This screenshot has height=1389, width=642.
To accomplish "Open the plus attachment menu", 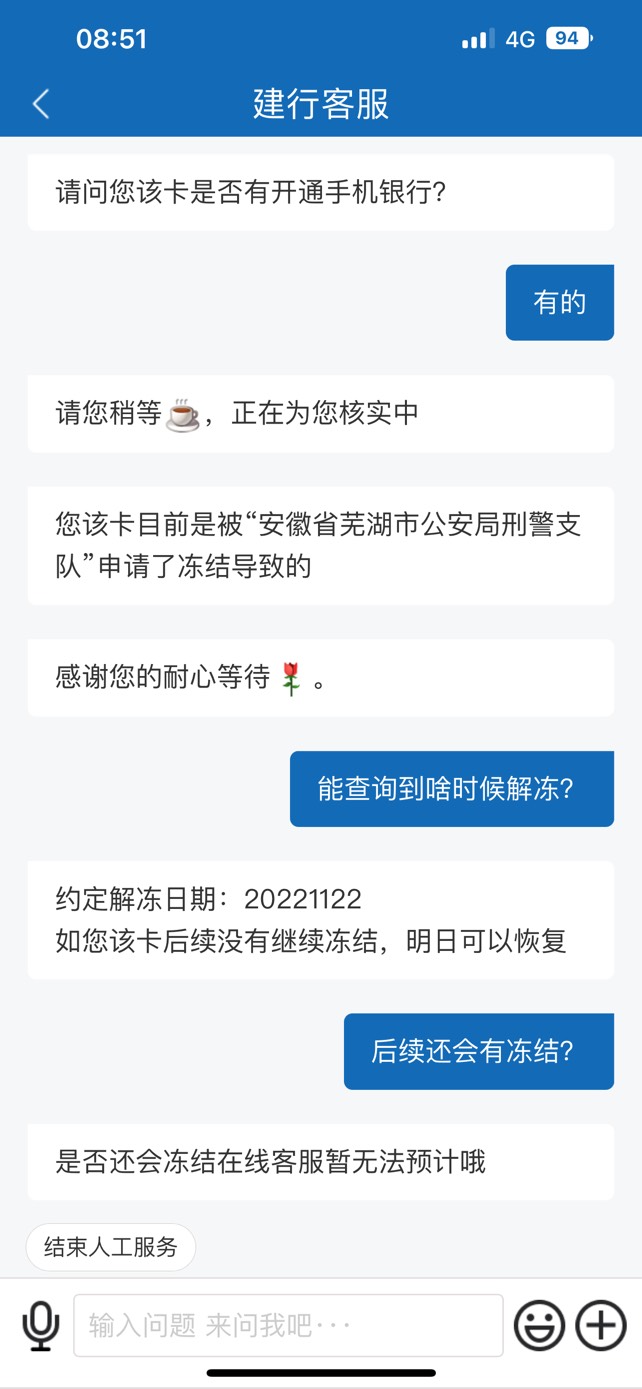I will (x=601, y=1326).
